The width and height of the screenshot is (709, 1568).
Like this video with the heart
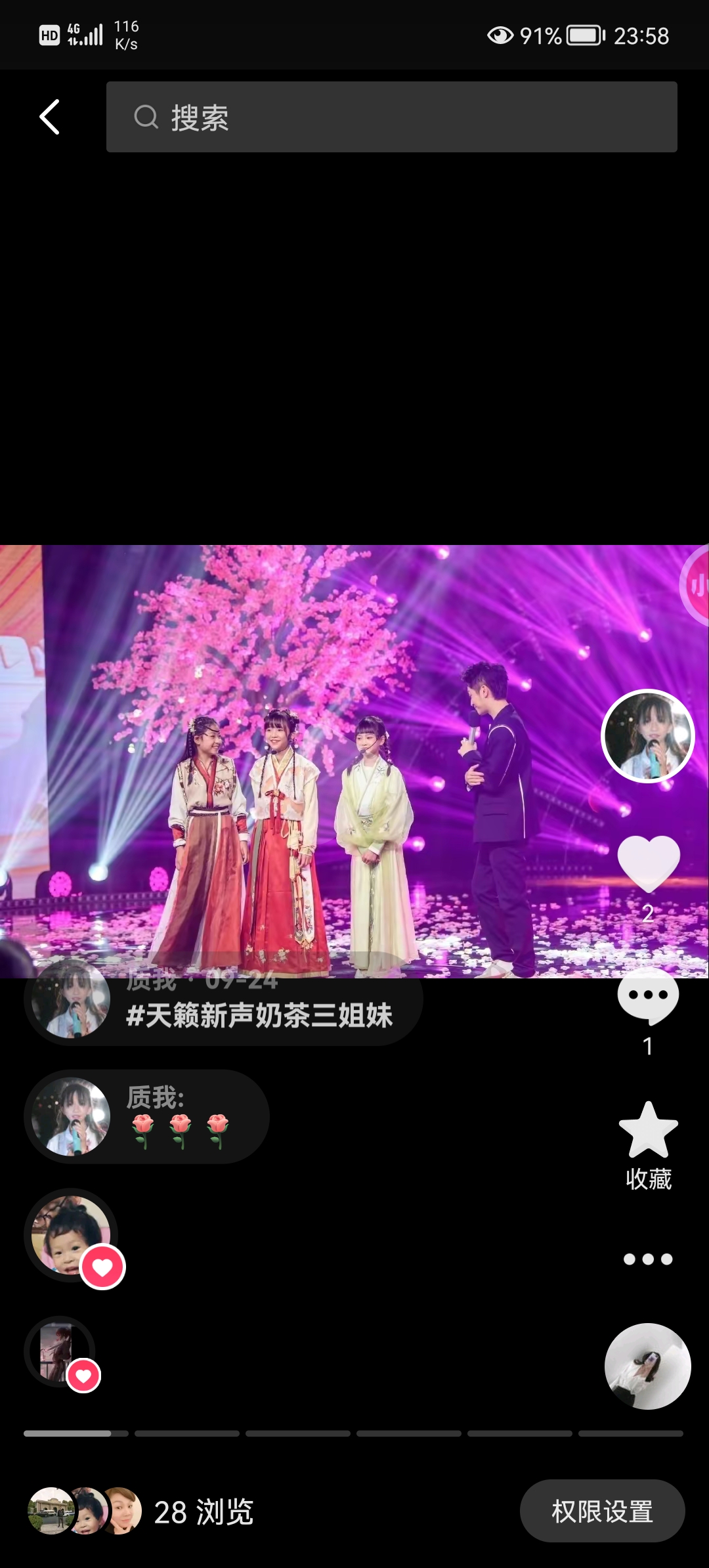coord(648,863)
